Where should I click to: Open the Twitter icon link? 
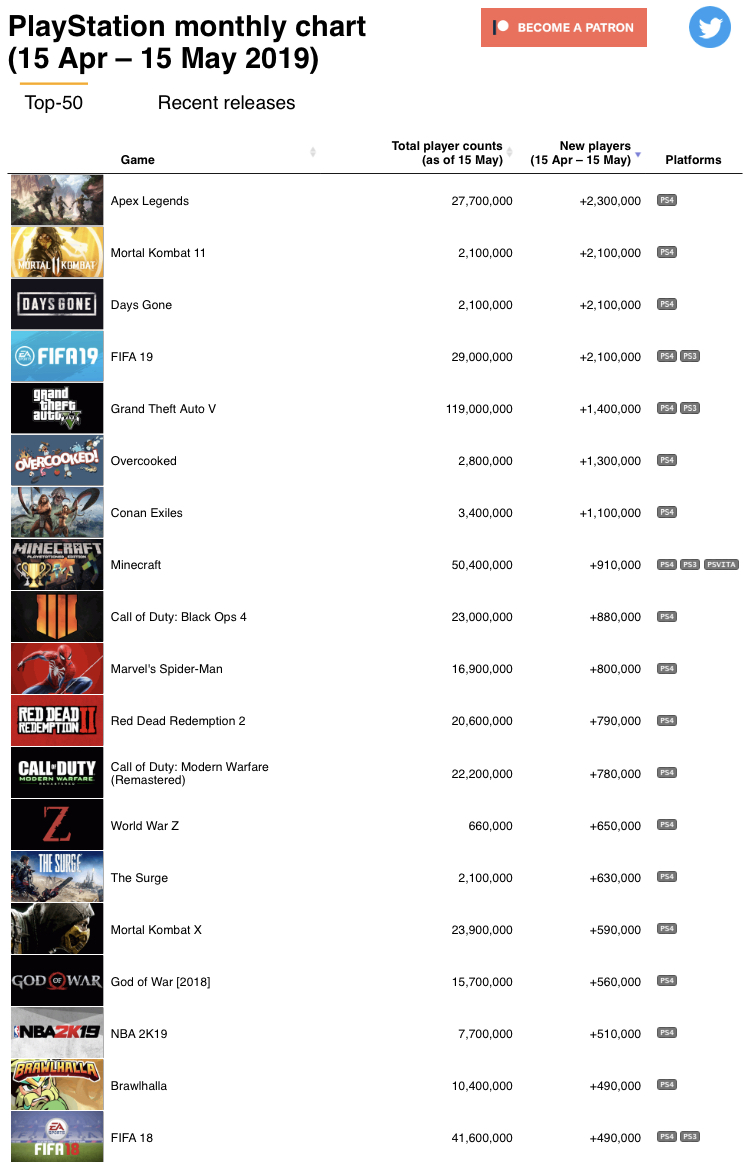click(x=710, y=27)
